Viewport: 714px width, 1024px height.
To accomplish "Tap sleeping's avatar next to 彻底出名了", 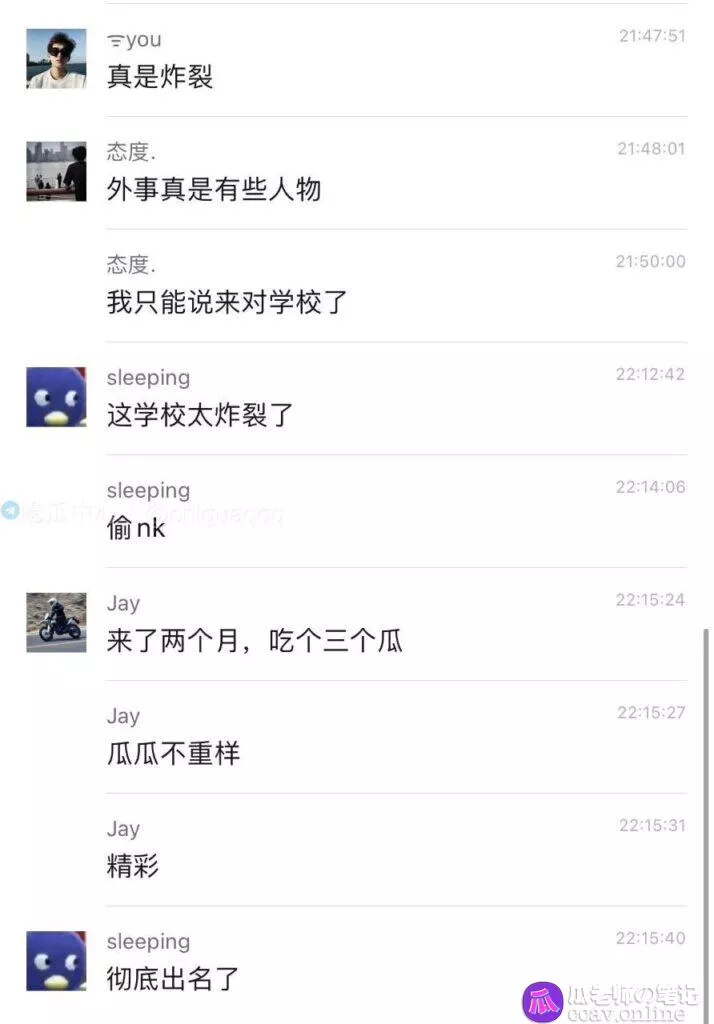I will [x=56, y=961].
